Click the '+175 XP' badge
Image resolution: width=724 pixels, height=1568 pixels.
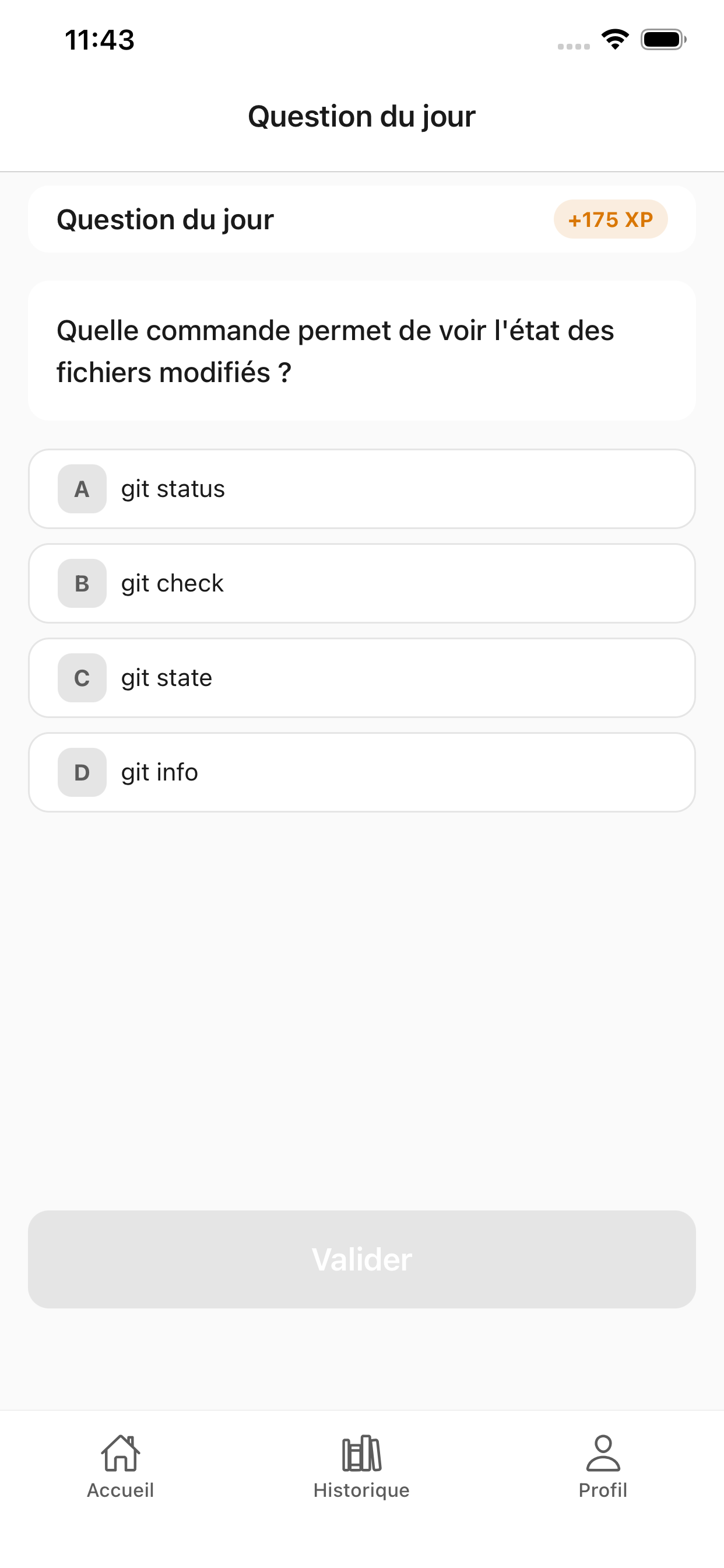tap(611, 220)
